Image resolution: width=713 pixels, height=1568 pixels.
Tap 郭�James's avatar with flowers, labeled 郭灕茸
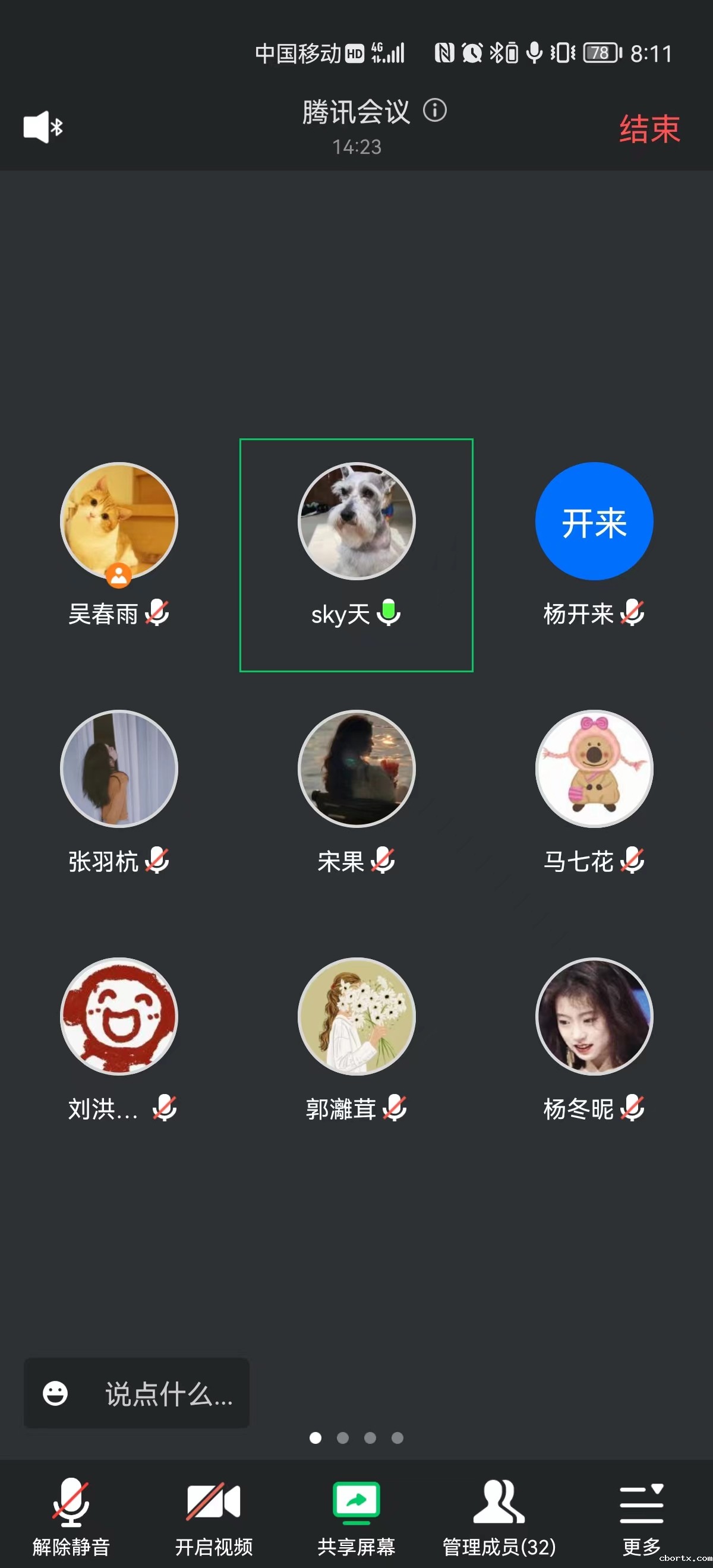tap(356, 1016)
